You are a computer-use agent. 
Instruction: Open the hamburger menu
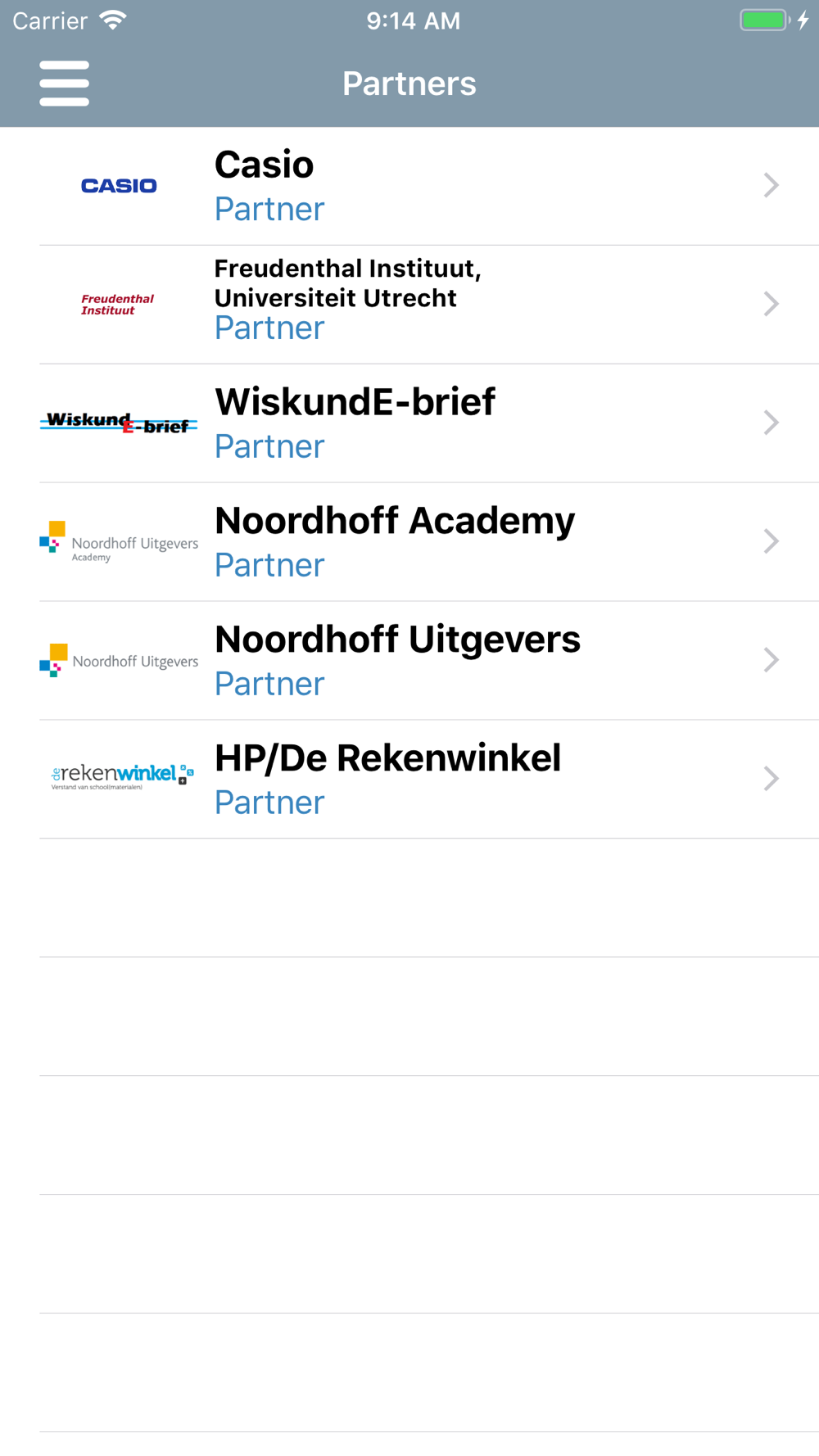pyautogui.click(x=64, y=84)
